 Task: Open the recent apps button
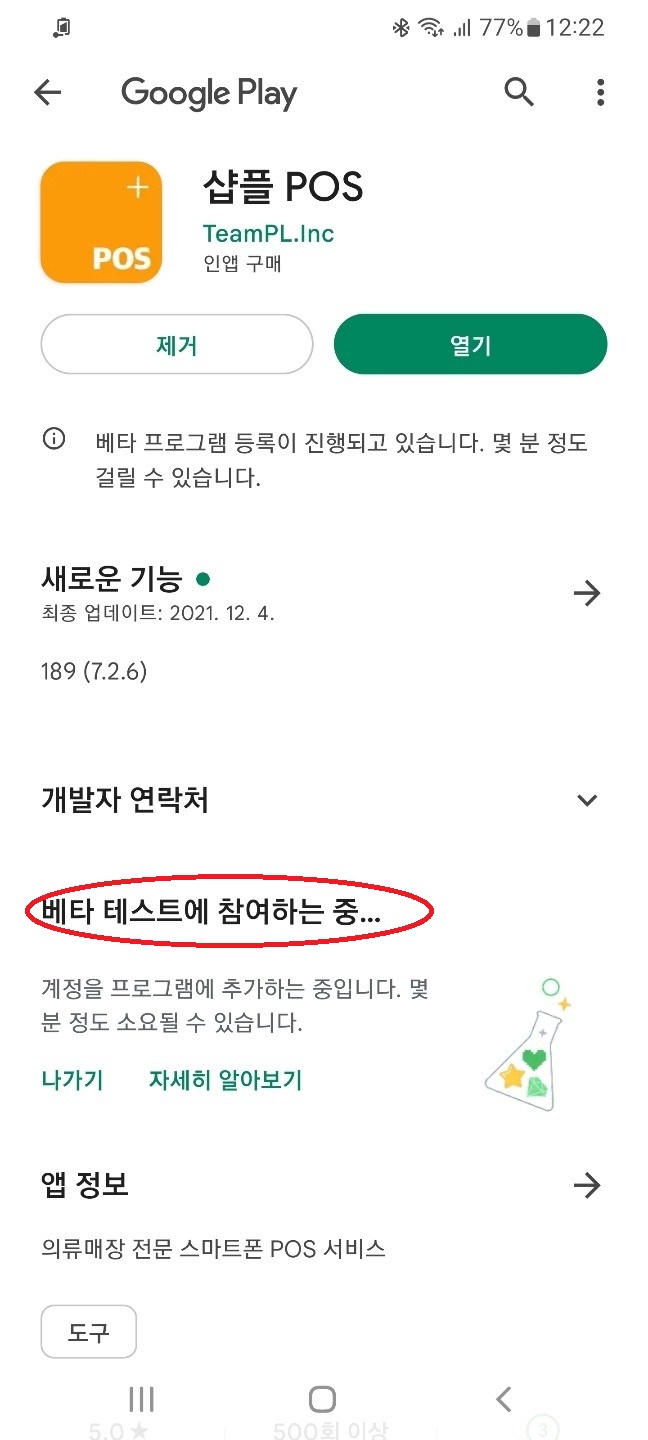point(141,1398)
